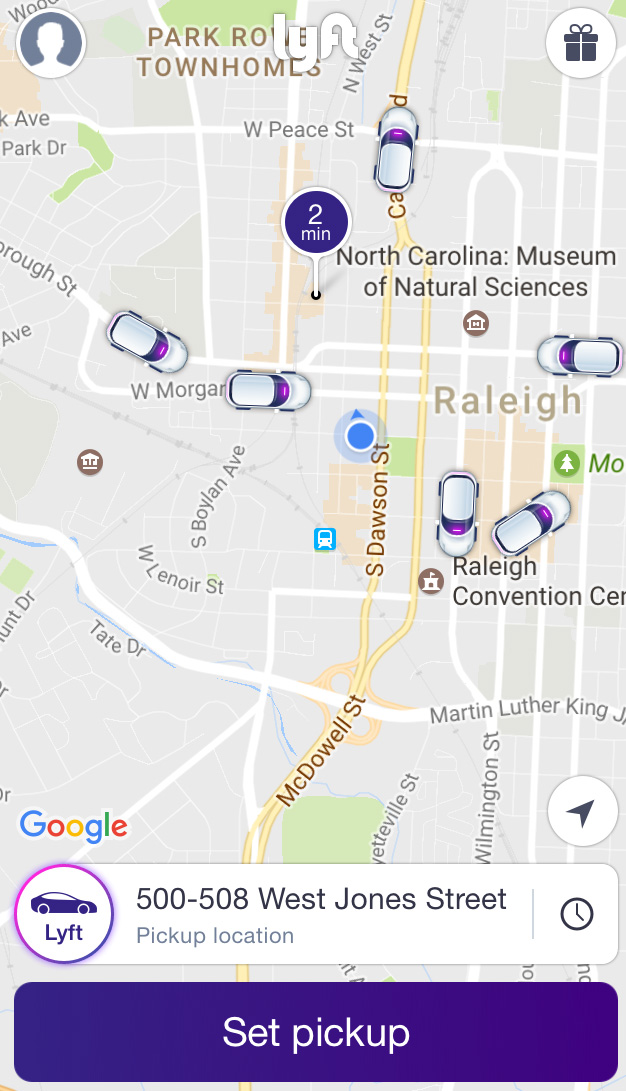Edit pickup location 500-508 West Jones Street

pyautogui.click(x=321, y=914)
